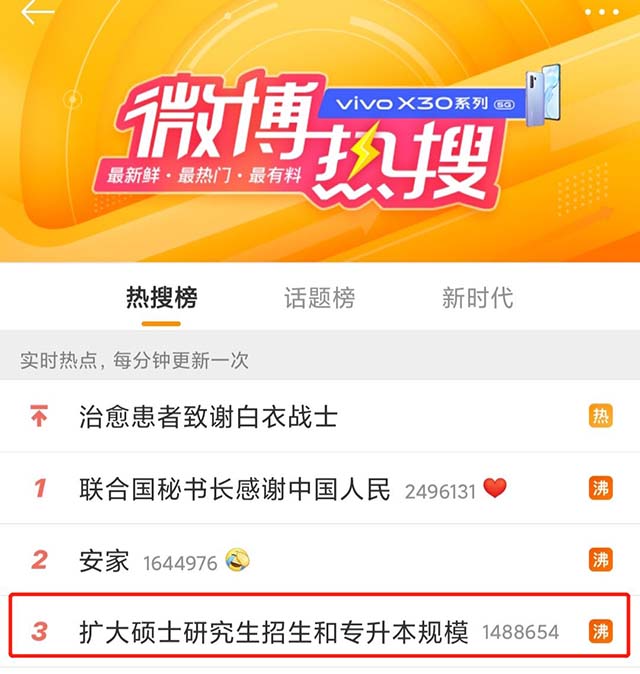
Task: Open the three-dot overflow menu
Action: [x=602, y=12]
